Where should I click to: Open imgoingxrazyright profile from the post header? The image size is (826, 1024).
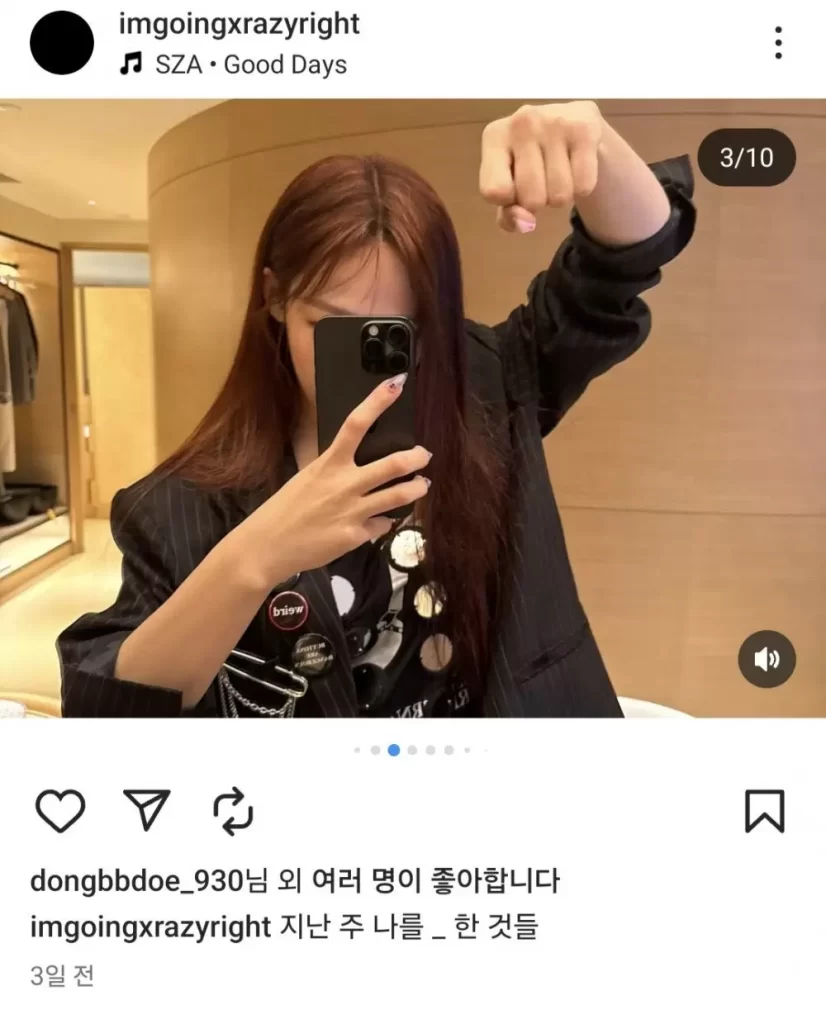coord(239,24)
